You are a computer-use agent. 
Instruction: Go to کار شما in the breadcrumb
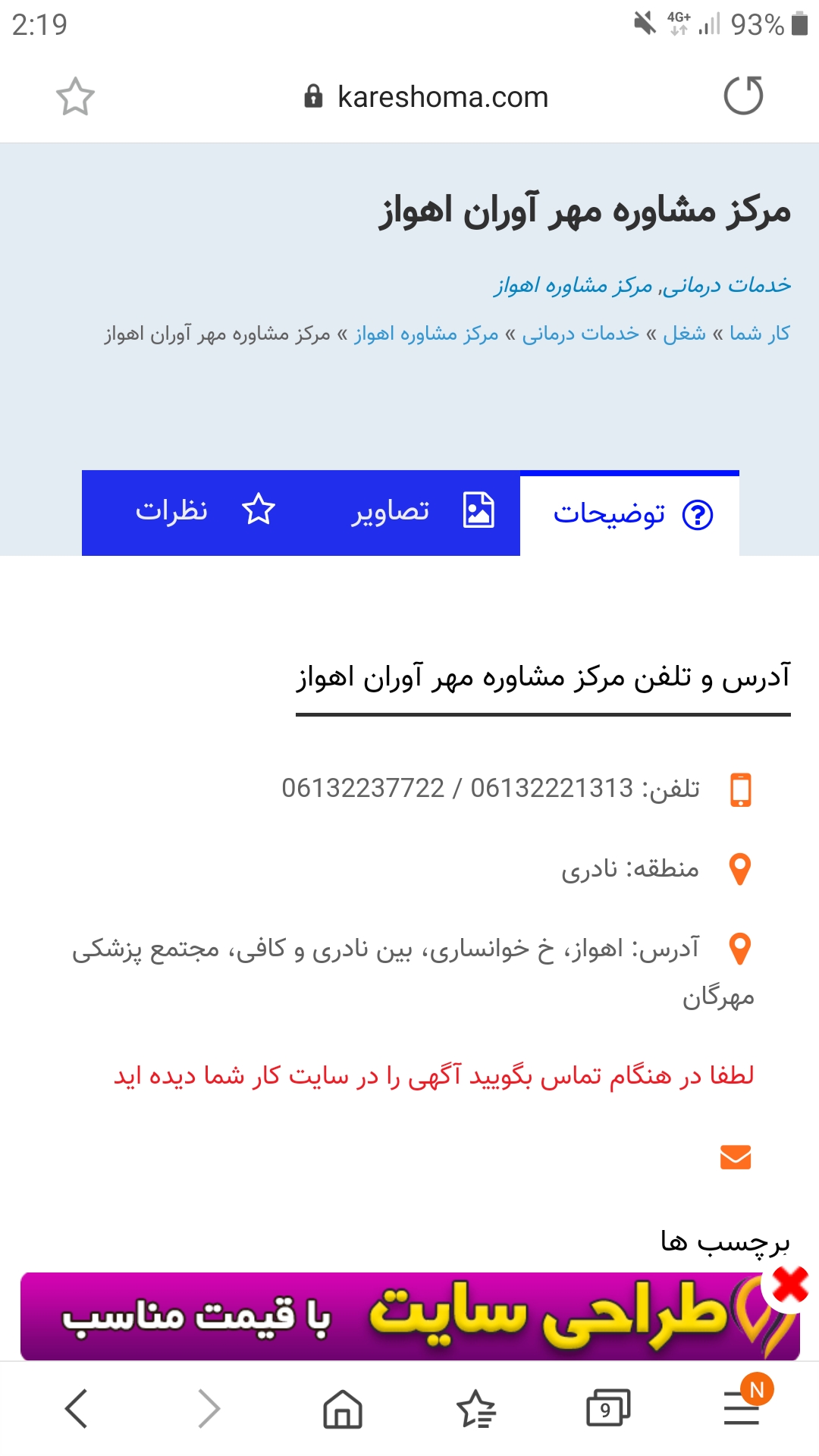tap(759, 334)
